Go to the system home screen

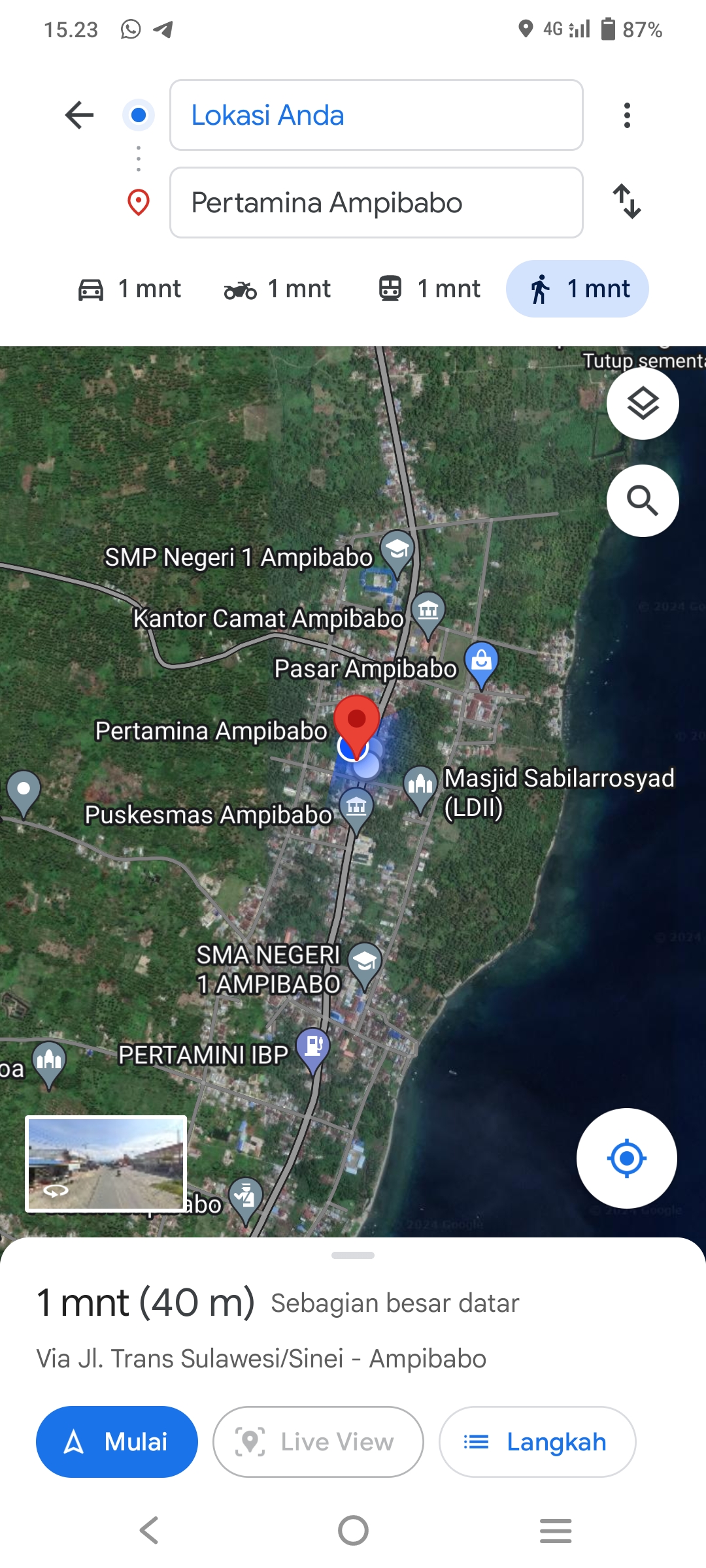(353, 1530)
